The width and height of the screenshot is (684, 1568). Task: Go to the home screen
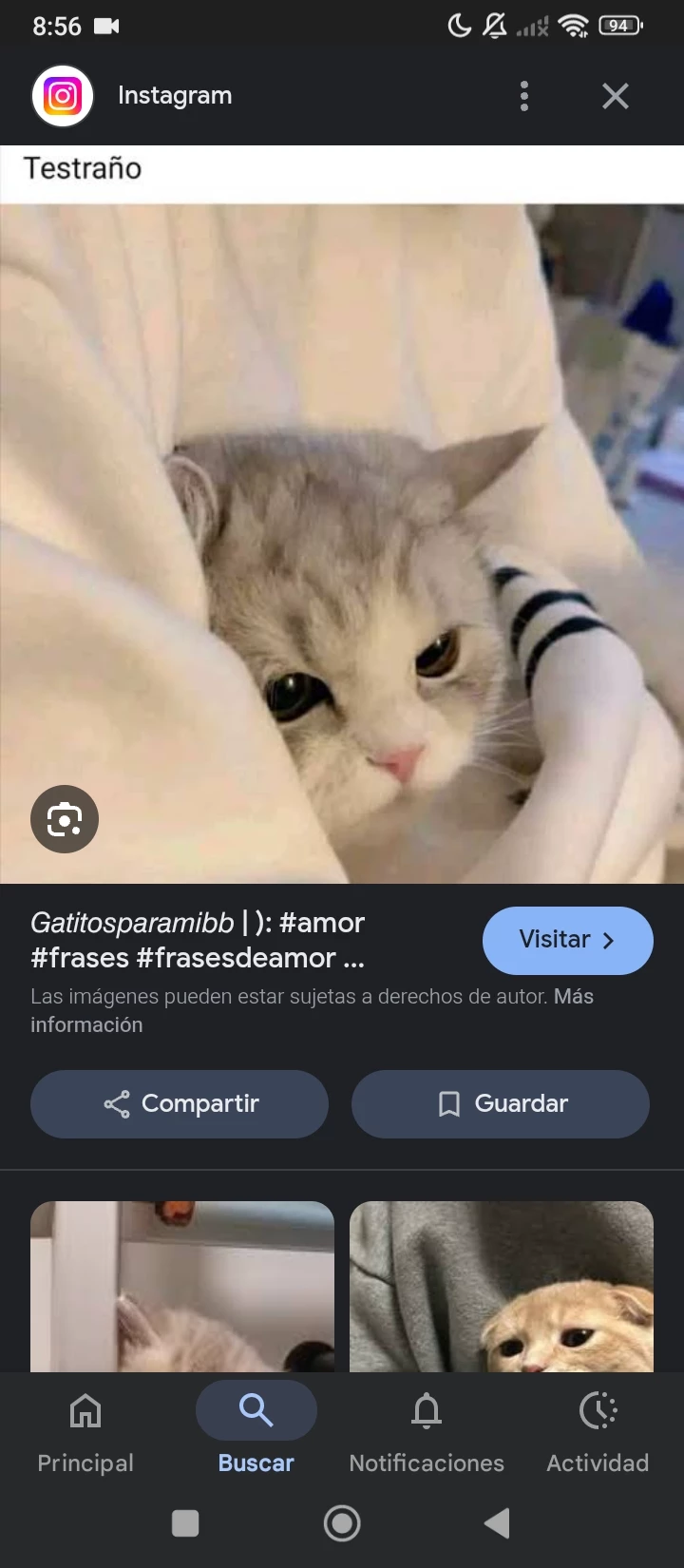[342, 1523]
